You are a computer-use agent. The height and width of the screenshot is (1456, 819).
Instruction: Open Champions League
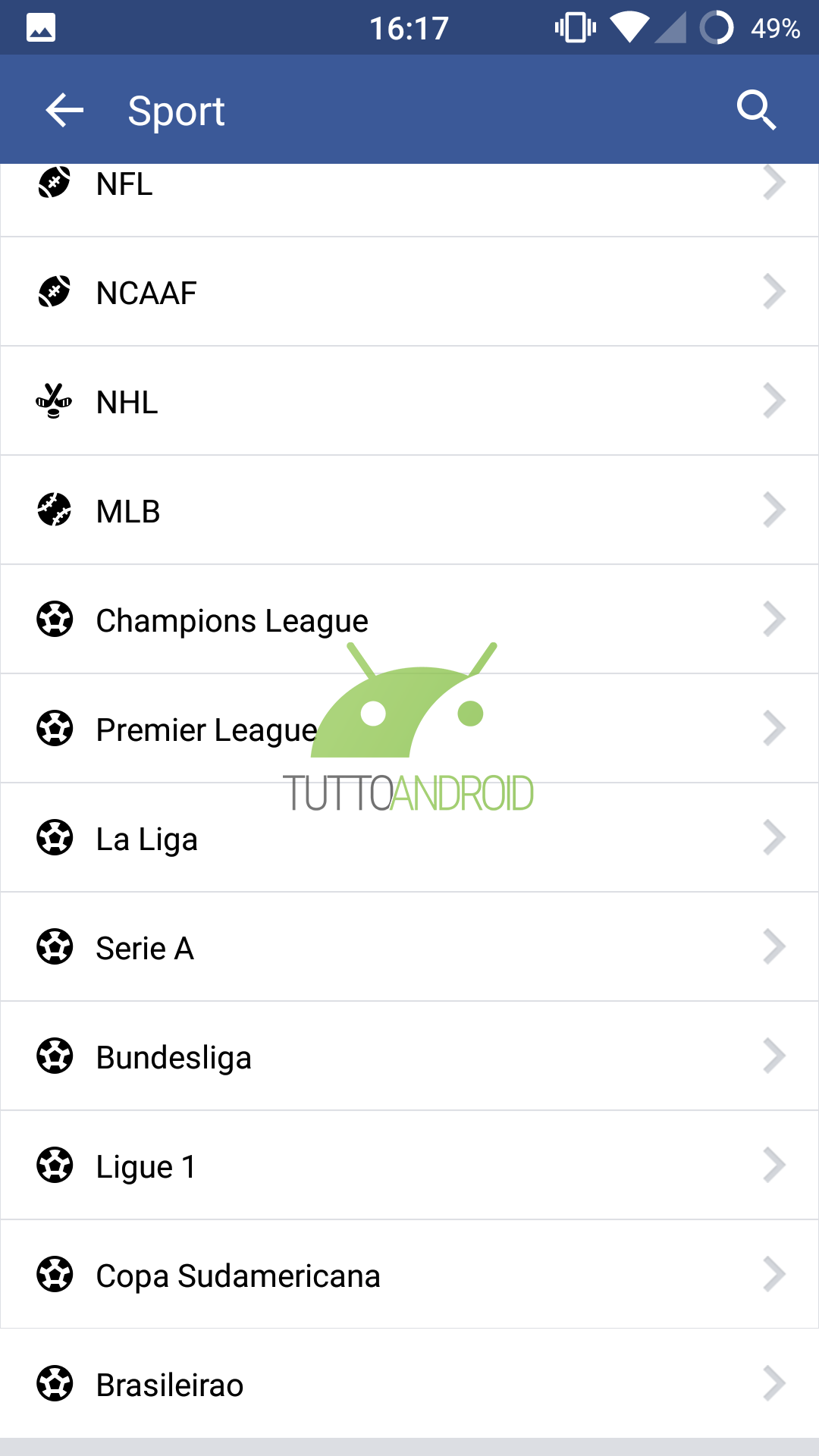click(409, 620)
